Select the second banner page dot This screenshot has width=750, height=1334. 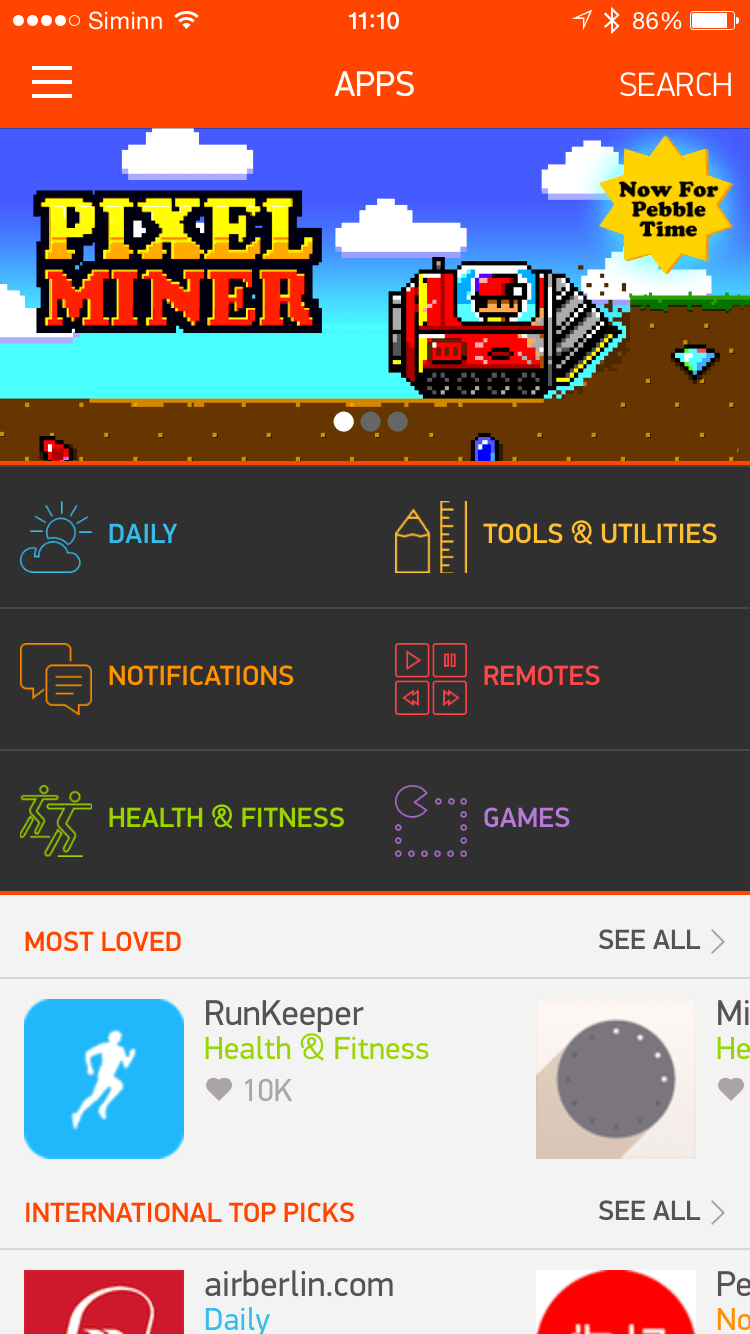[x=370, y=421]
